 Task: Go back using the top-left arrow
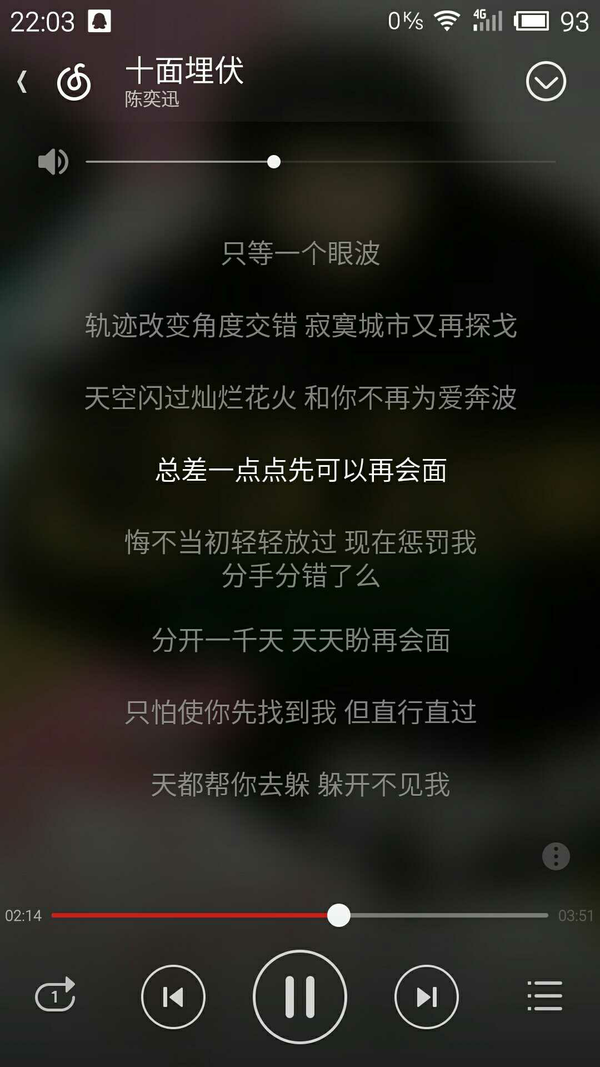[x=22, y=82]
